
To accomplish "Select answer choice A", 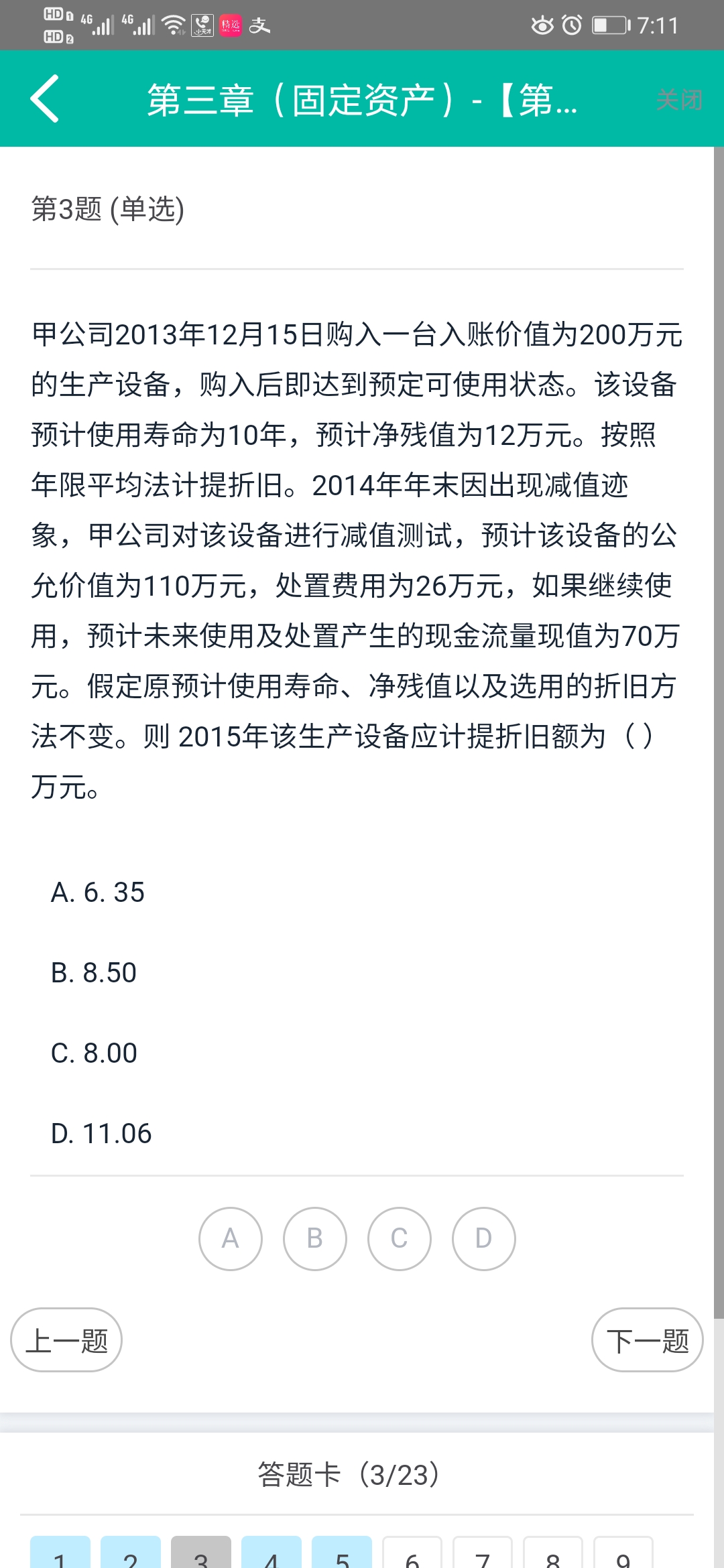I will coord(230,1238).
